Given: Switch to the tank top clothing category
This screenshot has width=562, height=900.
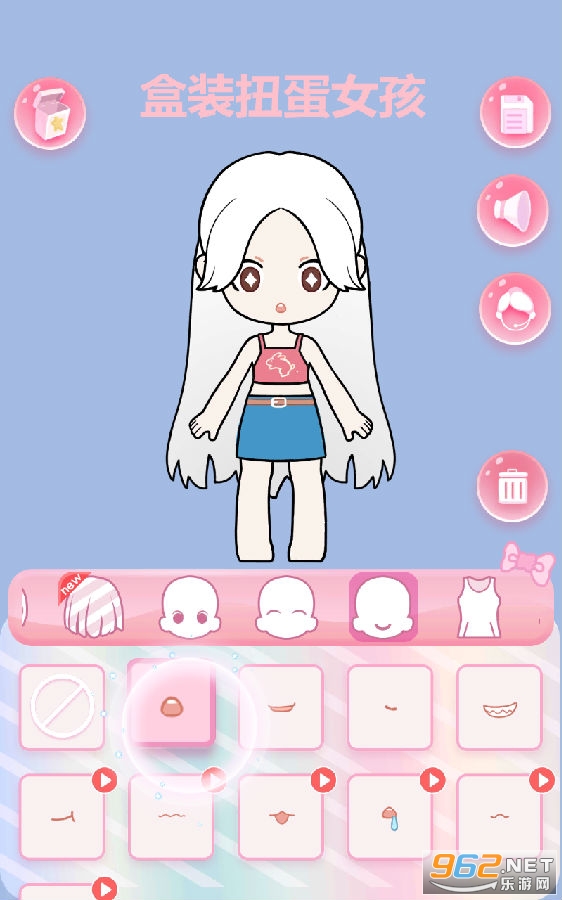Looking at the screenshot, I should click(x=479, y=607).
